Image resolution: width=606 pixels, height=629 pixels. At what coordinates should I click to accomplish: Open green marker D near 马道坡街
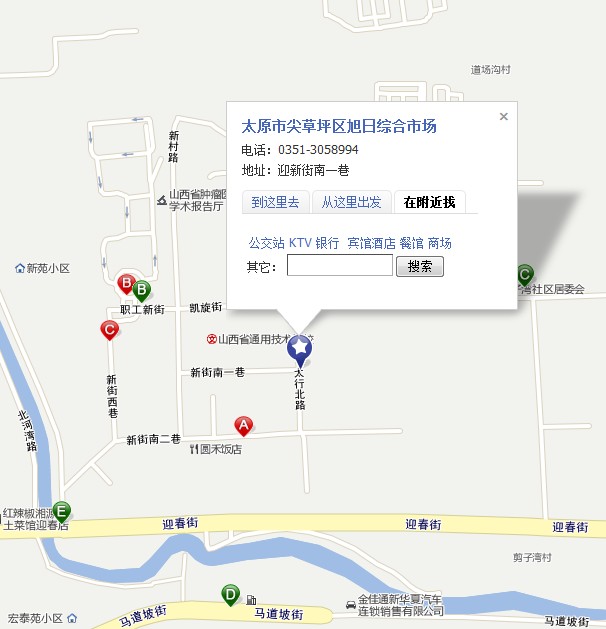(x=231, y=595)
